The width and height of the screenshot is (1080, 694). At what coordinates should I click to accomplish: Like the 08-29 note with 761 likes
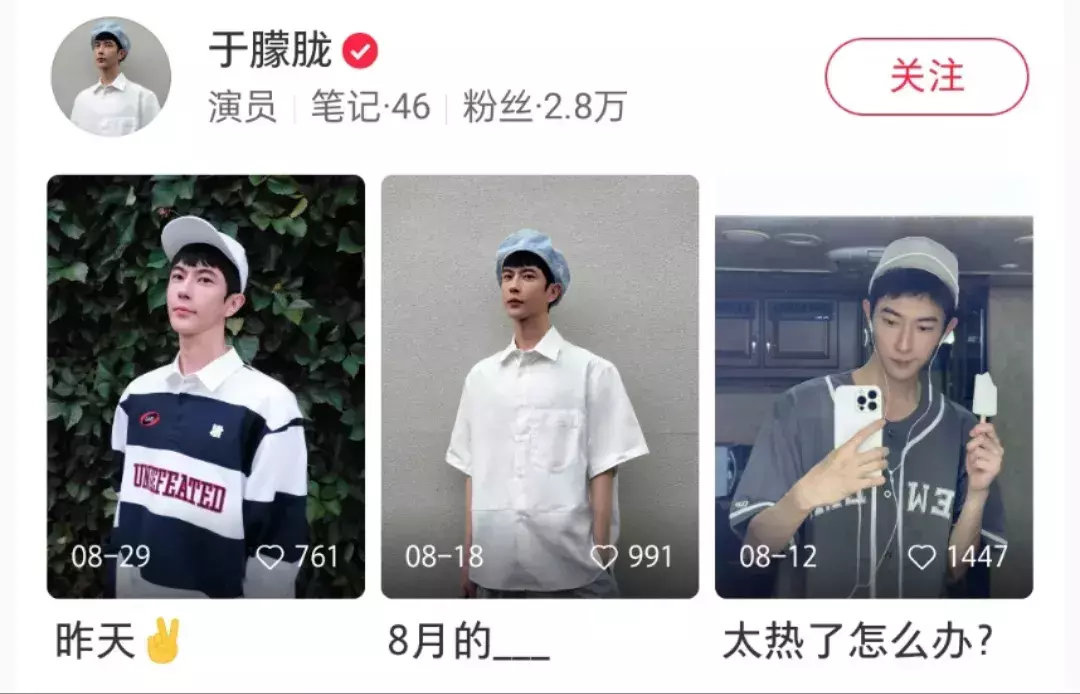click(270, 557)
